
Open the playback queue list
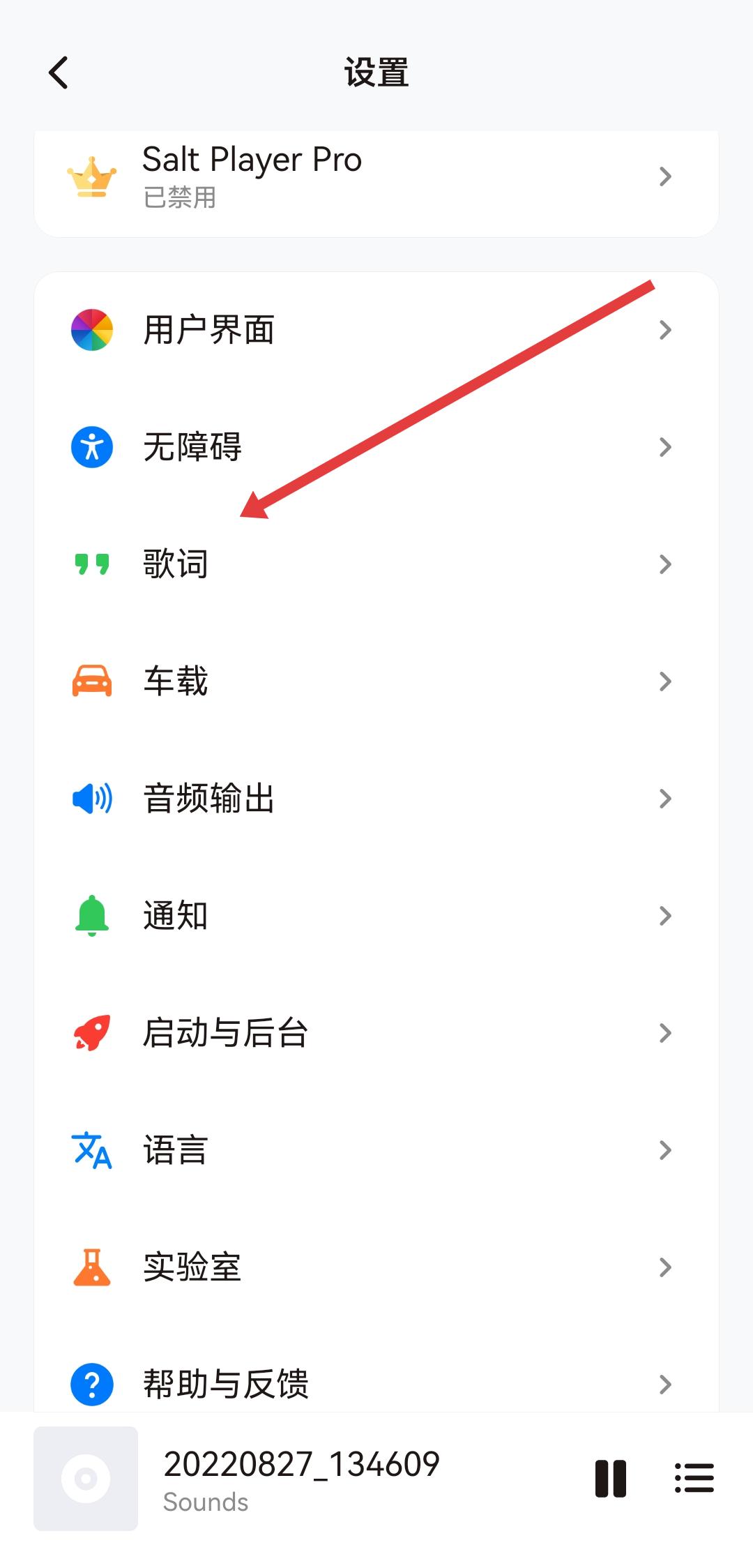(694, 1478)
